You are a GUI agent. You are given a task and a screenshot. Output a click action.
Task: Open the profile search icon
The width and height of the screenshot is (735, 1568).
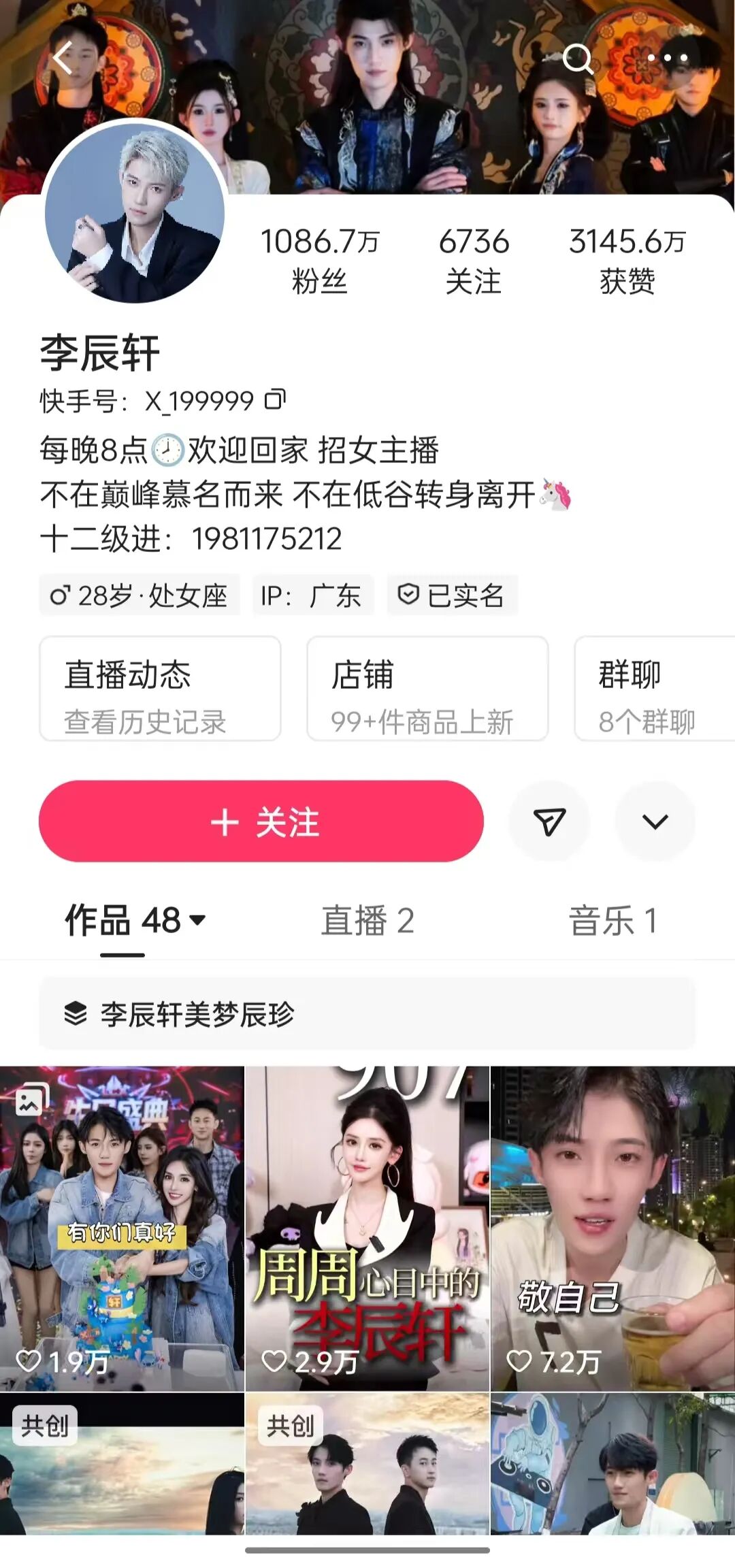coord(578,59)
